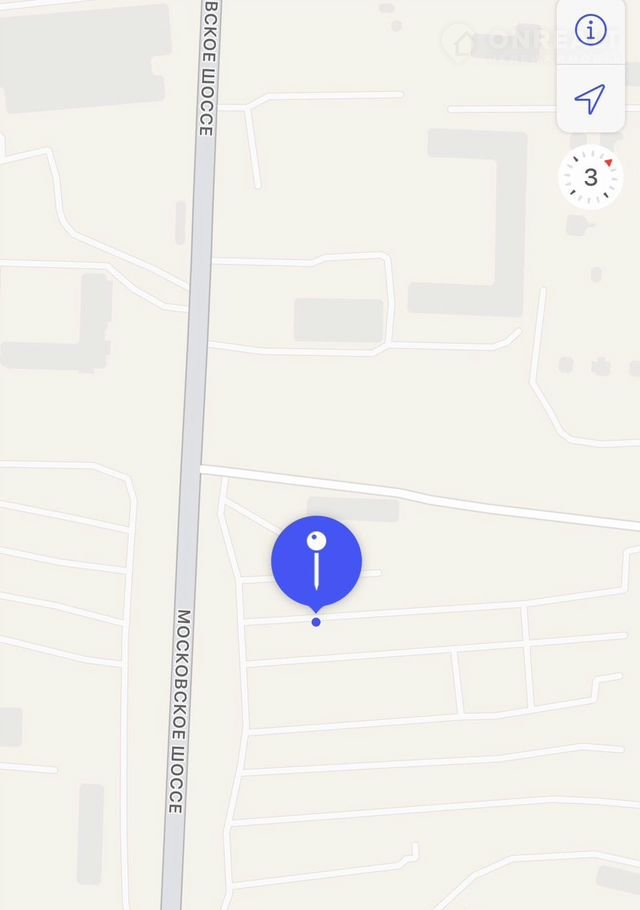Screen dimensions: 640x910
Task: Center map on current location
Action: click(x=590, y=98)
